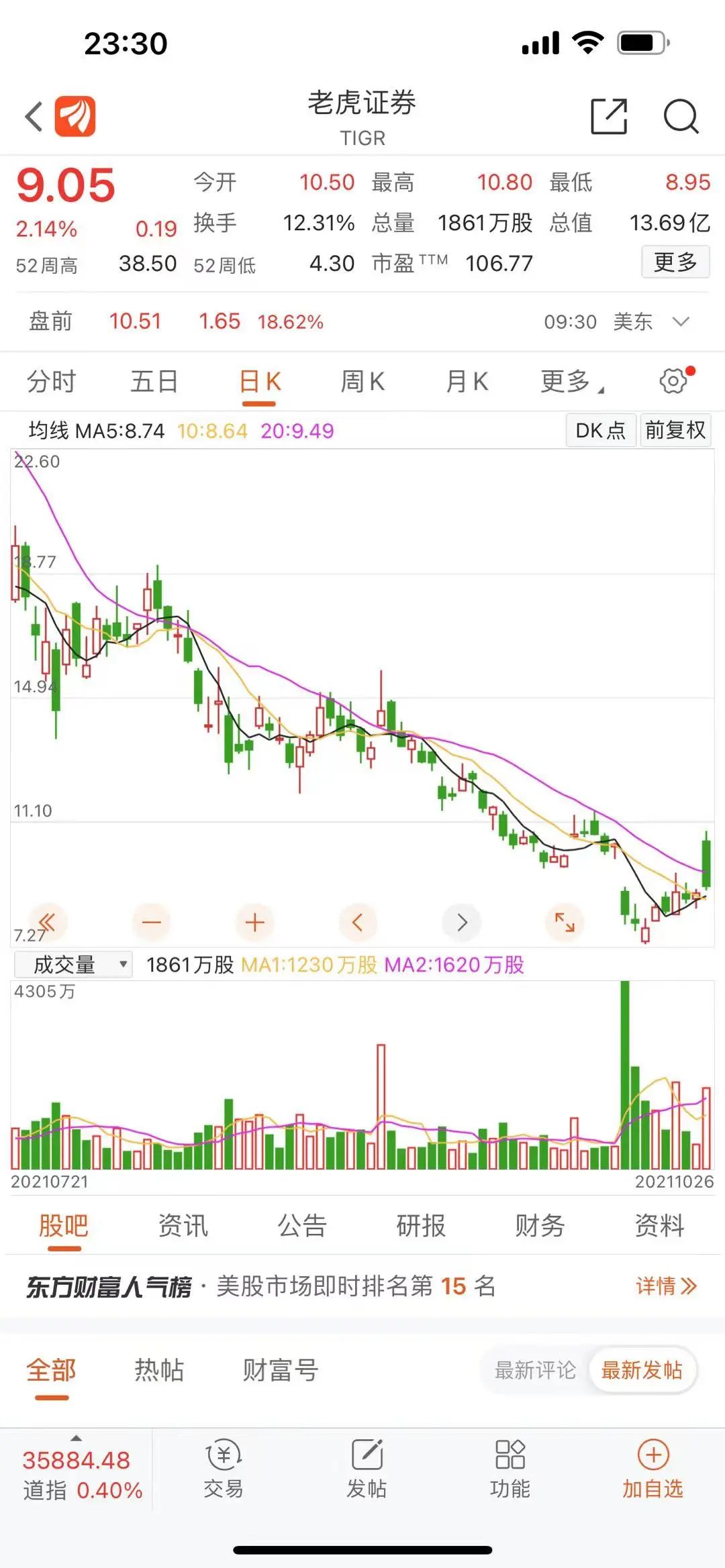The image size is (725, 1568).
Task: Open 交易 trade in bottom bar
Action: pyautogui.click(x=224, y=1470)
